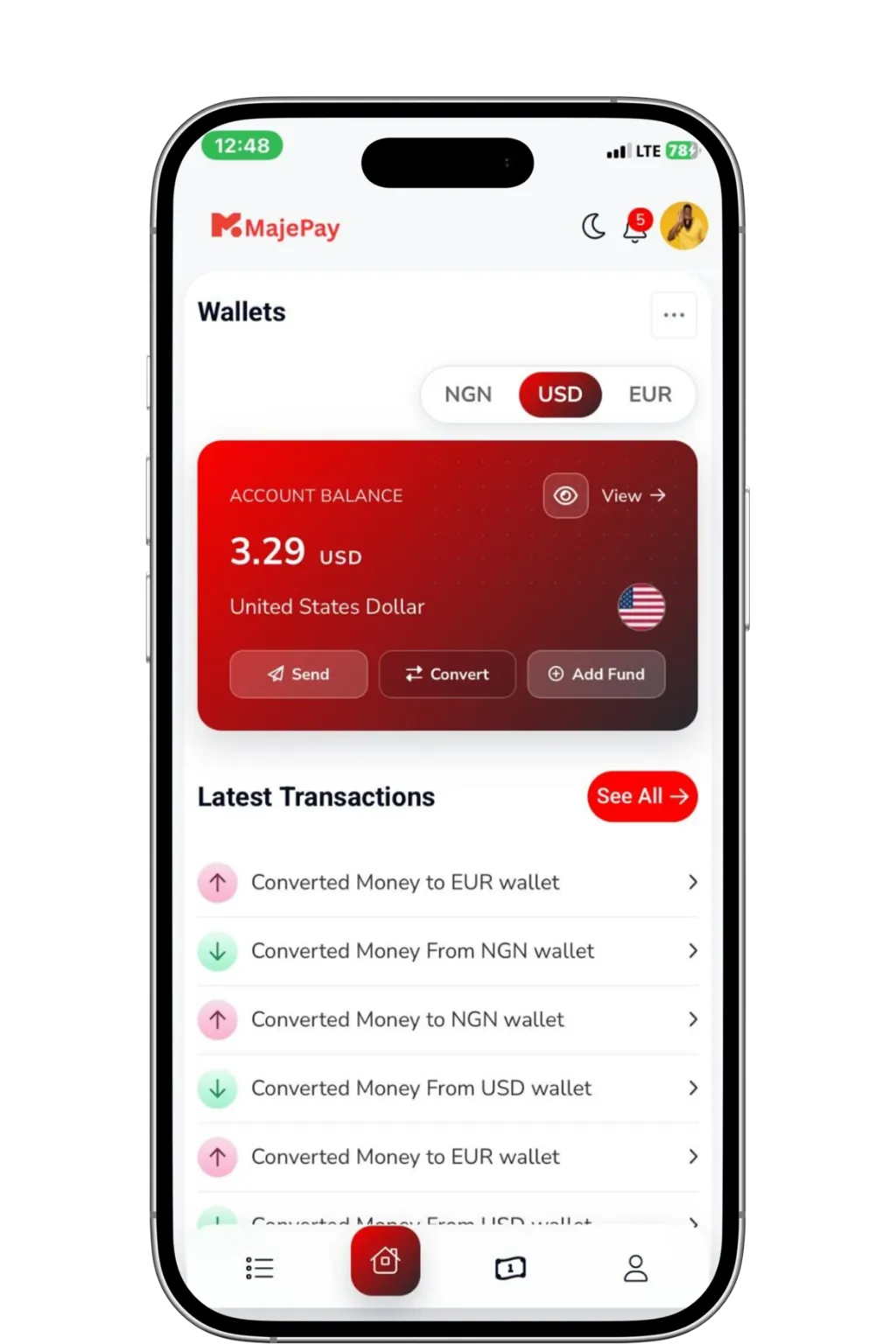
Task: Open the cash icon tab in bottom navigation
Action: click(x=510, y=1268)
